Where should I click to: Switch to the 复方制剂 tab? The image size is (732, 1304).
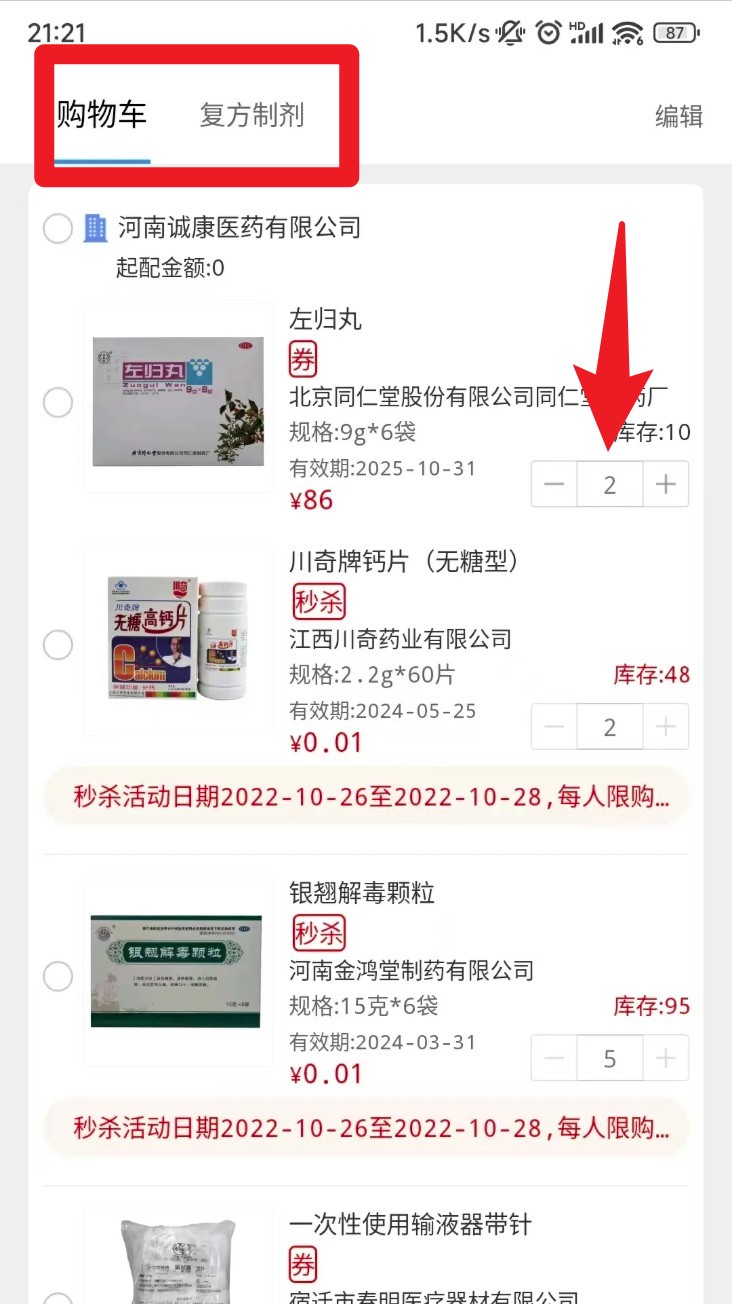tap(251, 115)
